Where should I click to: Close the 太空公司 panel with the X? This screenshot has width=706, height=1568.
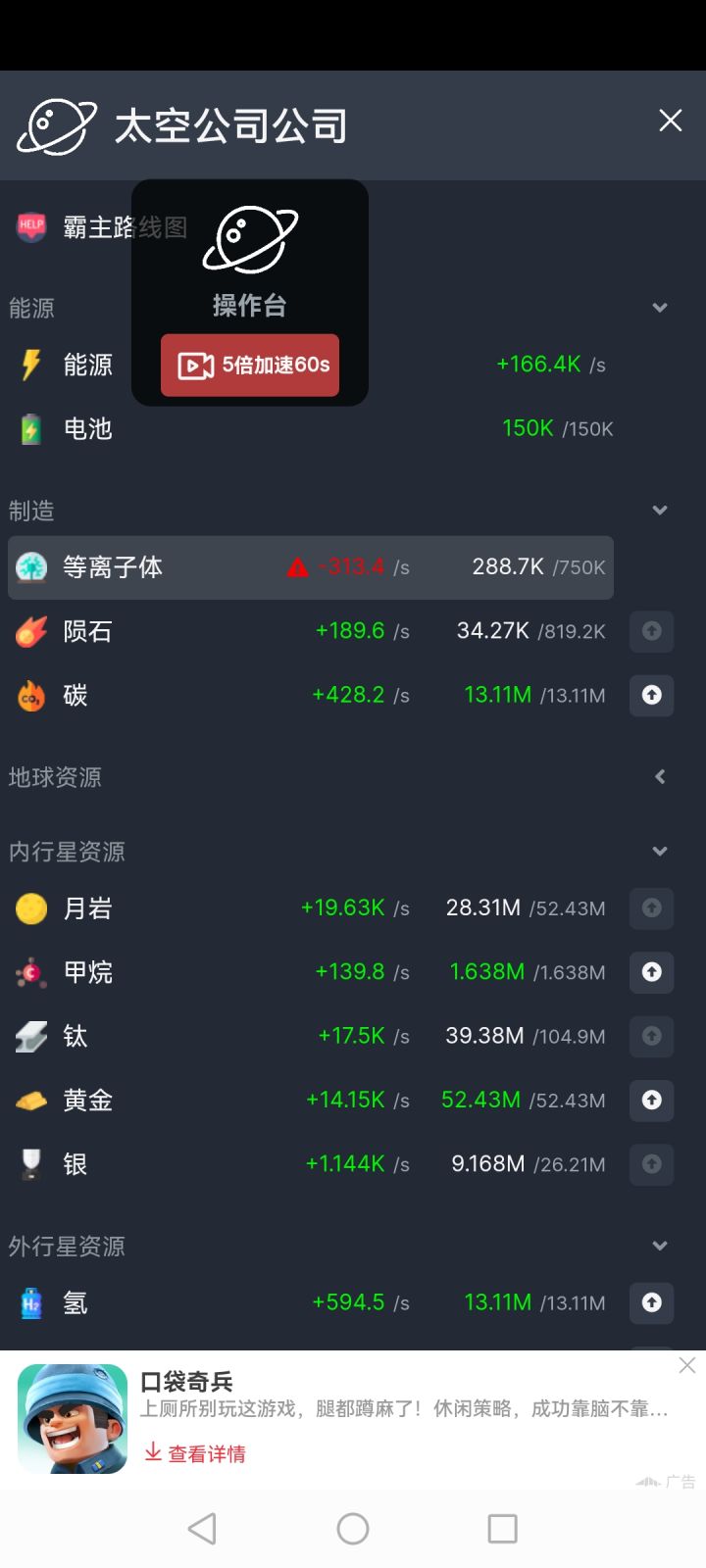(x=671, y=121)
